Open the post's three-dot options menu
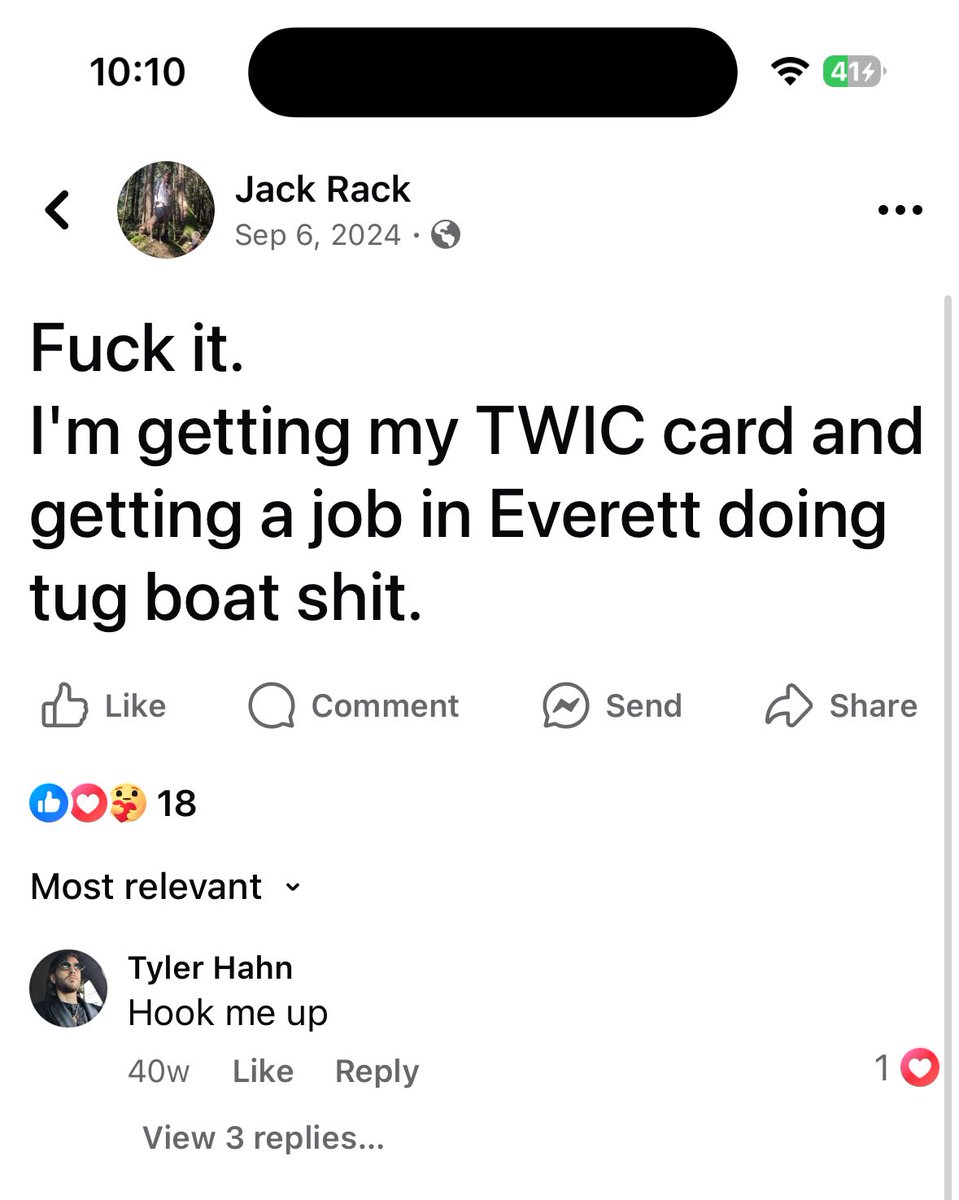 899,210
